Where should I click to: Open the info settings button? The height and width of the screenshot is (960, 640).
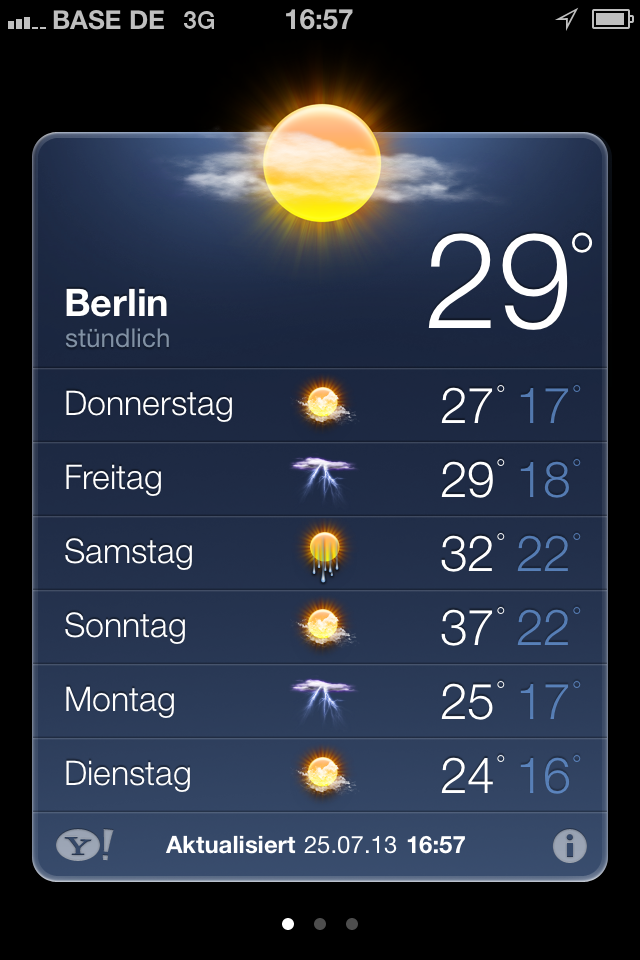point(569,846)
